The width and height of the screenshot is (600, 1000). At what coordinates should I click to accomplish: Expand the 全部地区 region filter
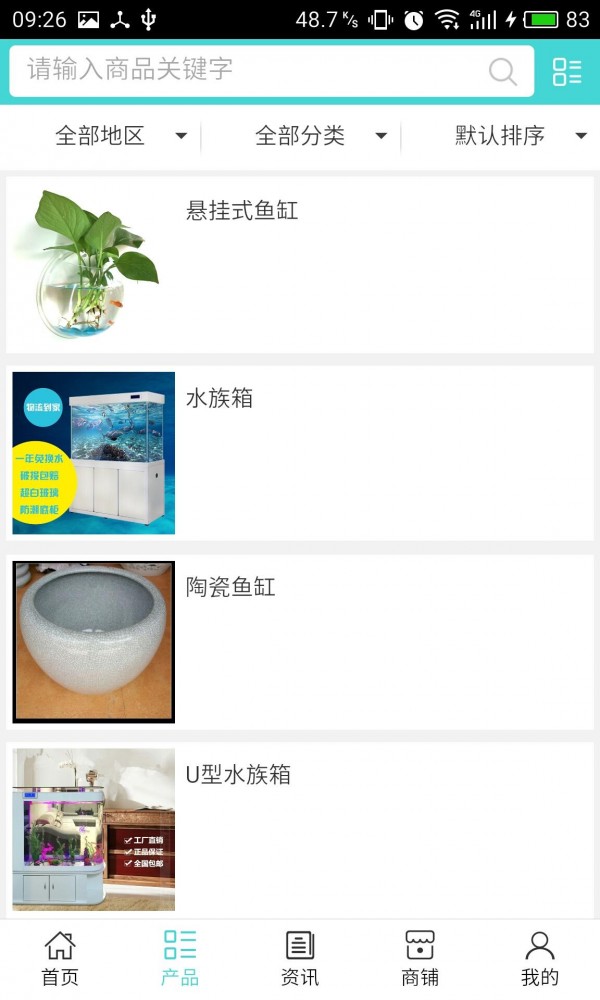(x=120, y=136)
